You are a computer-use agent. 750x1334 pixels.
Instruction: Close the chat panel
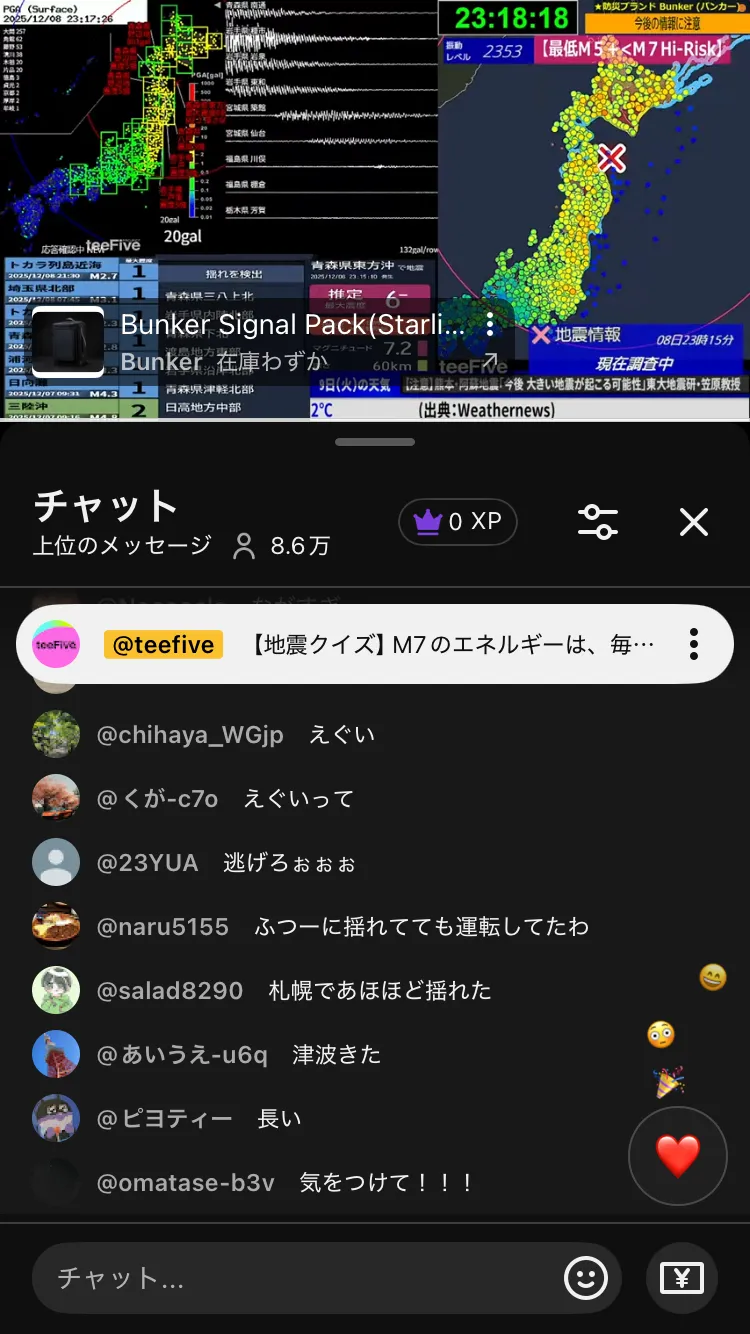click(693, 522)
